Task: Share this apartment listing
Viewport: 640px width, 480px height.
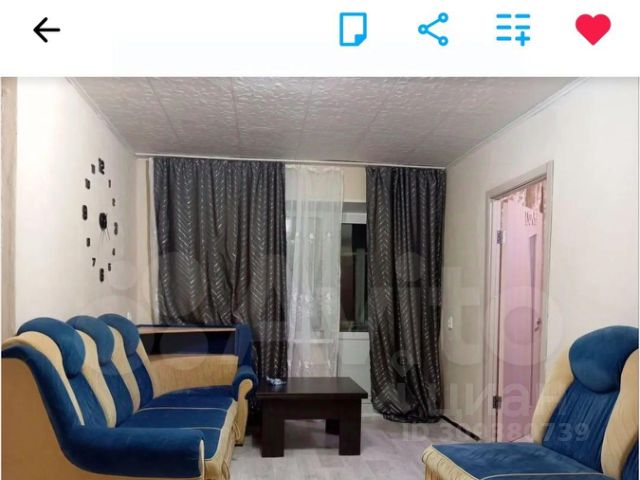Action: (433, 29)
